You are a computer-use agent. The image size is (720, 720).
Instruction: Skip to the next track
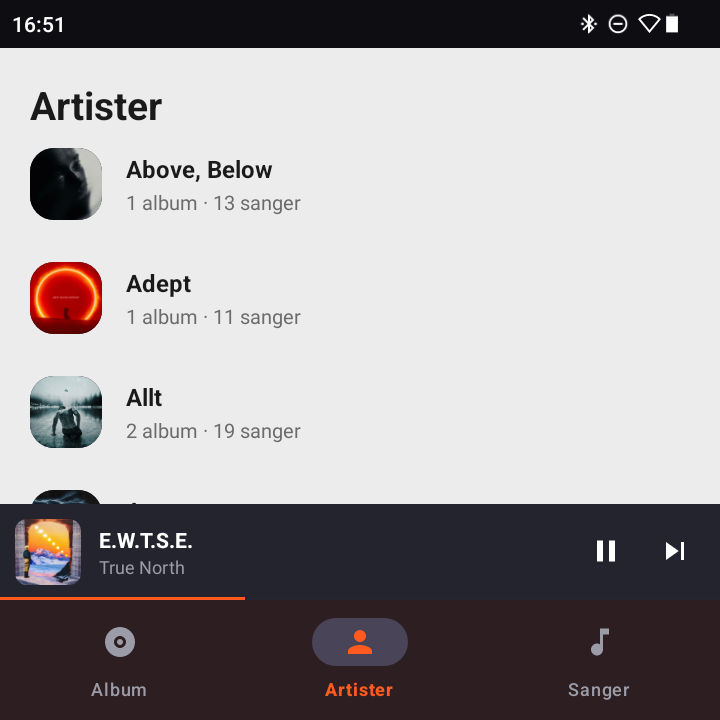675,551
